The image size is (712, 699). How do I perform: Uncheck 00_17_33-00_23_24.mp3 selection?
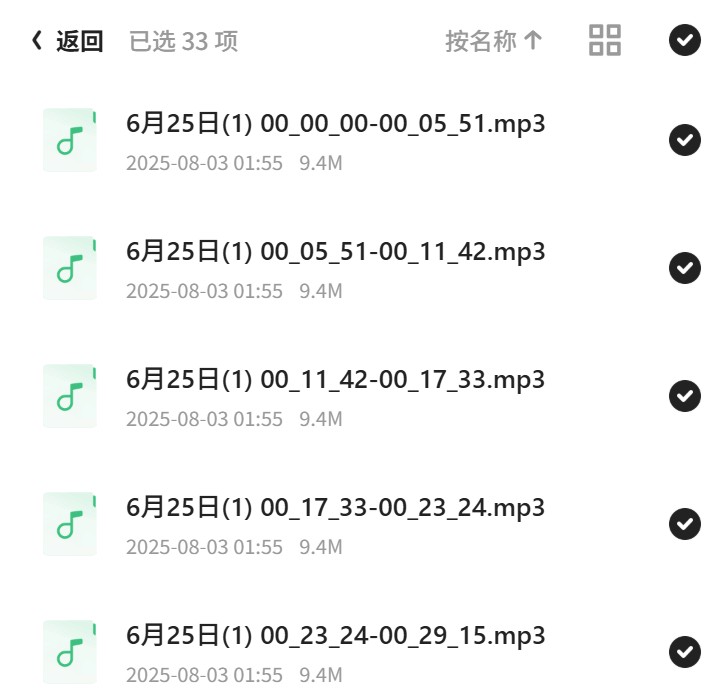684,524
